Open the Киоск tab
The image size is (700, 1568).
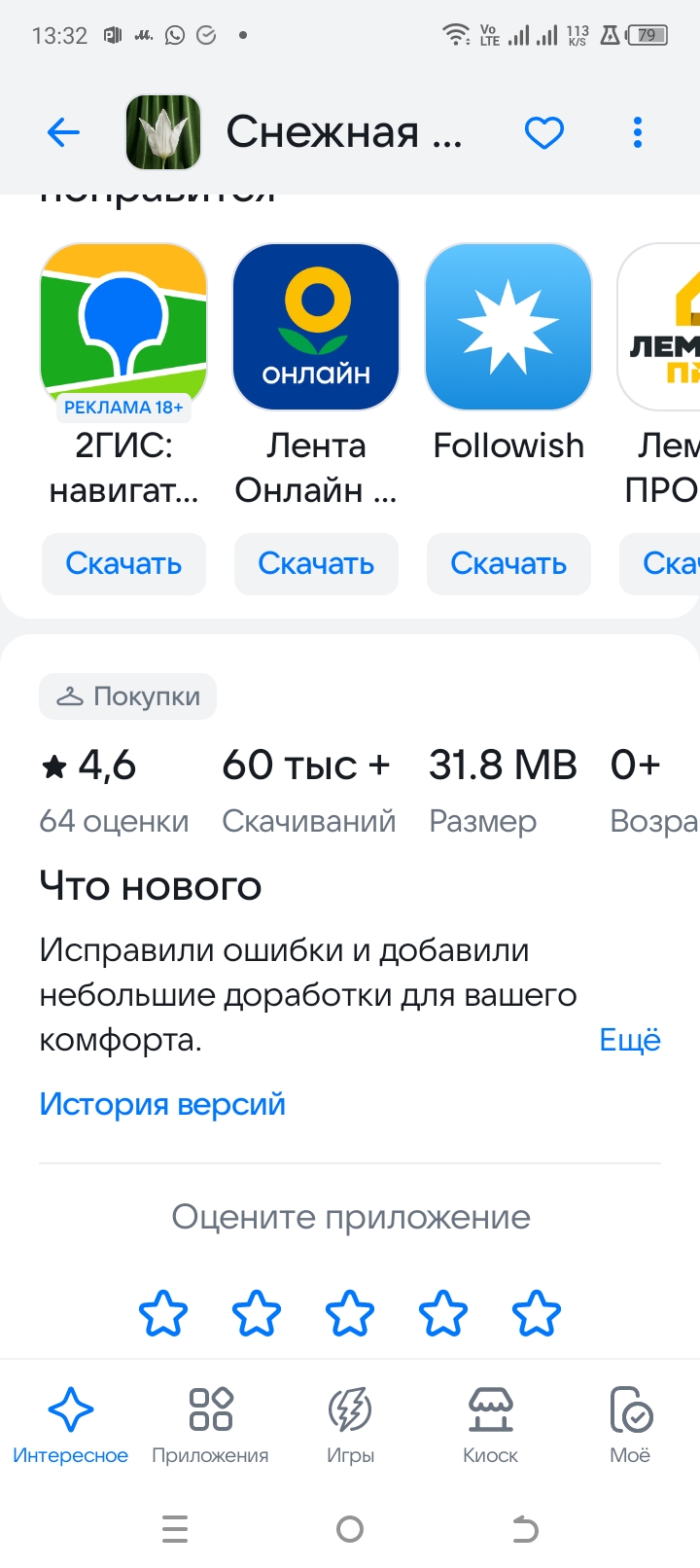pyautogui.click(x=490, y=1425)
